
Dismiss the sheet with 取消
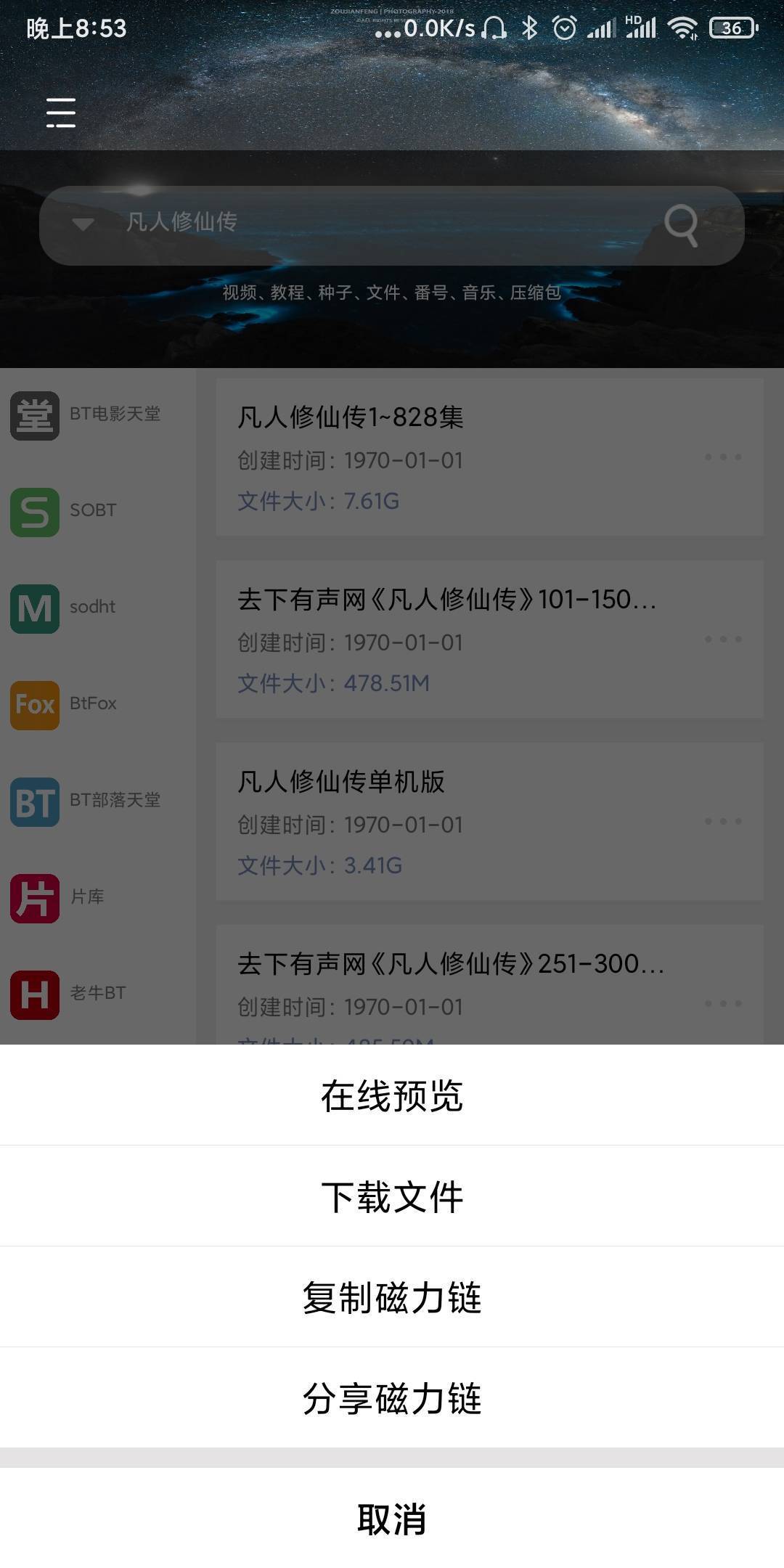coord(392,1519)
